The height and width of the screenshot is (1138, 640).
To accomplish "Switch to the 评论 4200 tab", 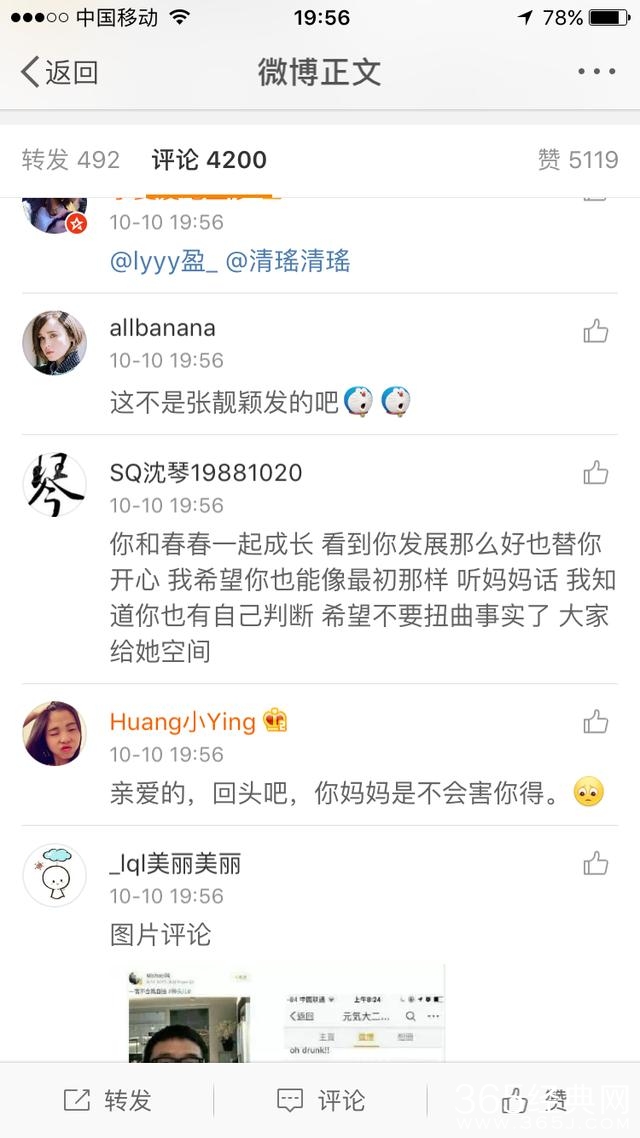I will pyautogui.click(x=209, y=160).
